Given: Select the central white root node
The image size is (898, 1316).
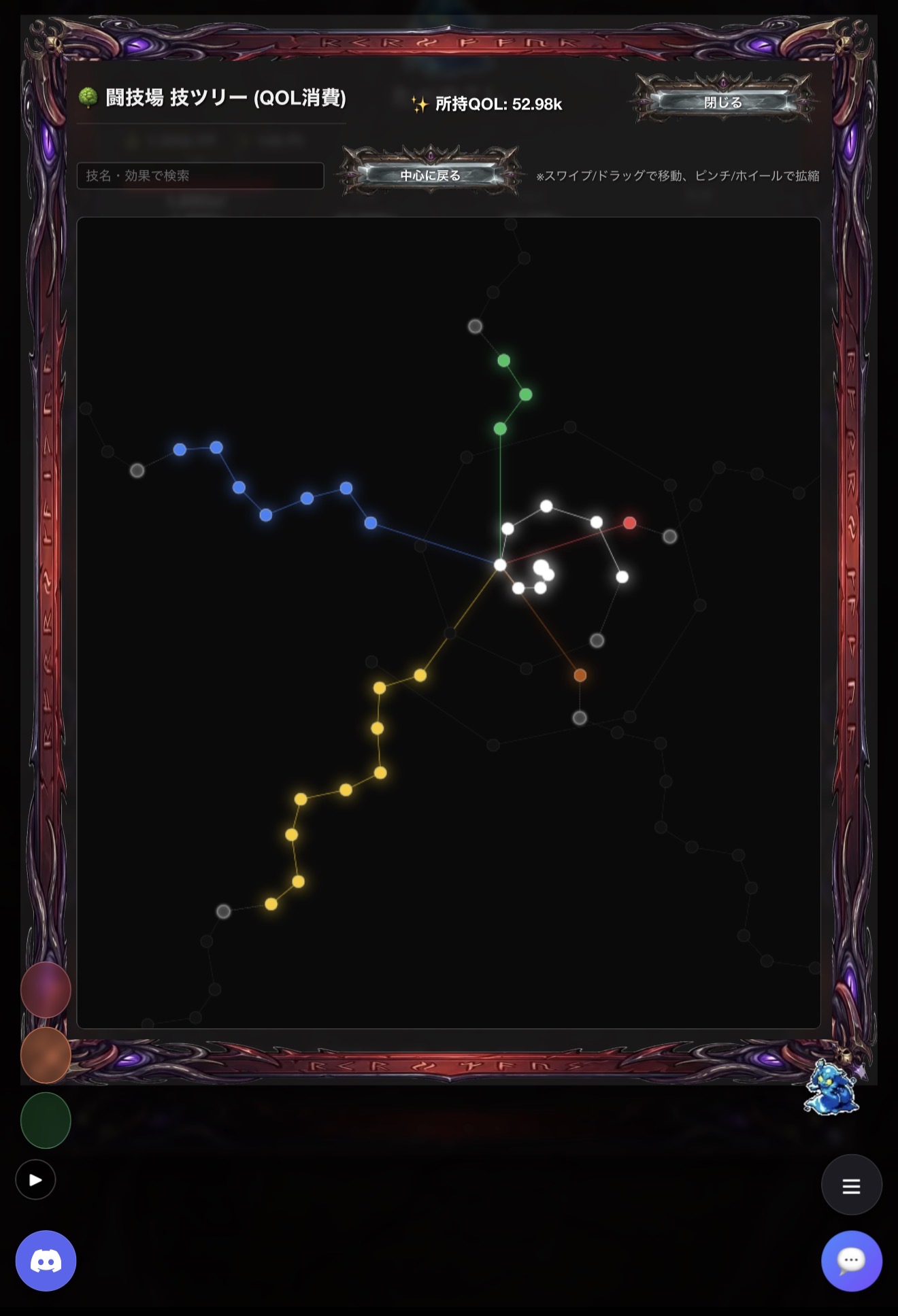Looking at the screenshot, I should pos(500,564).
